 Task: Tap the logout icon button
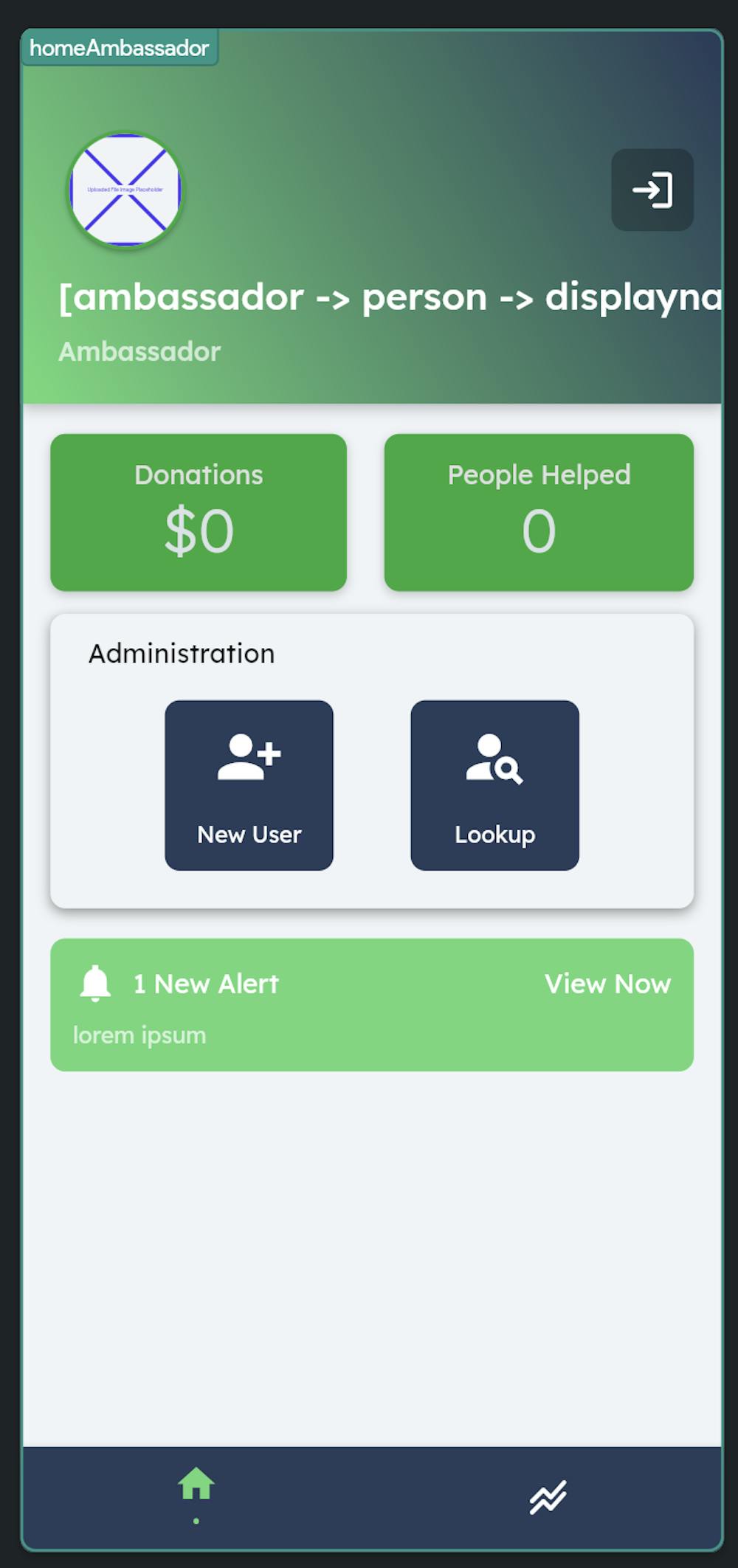point(652,190)
